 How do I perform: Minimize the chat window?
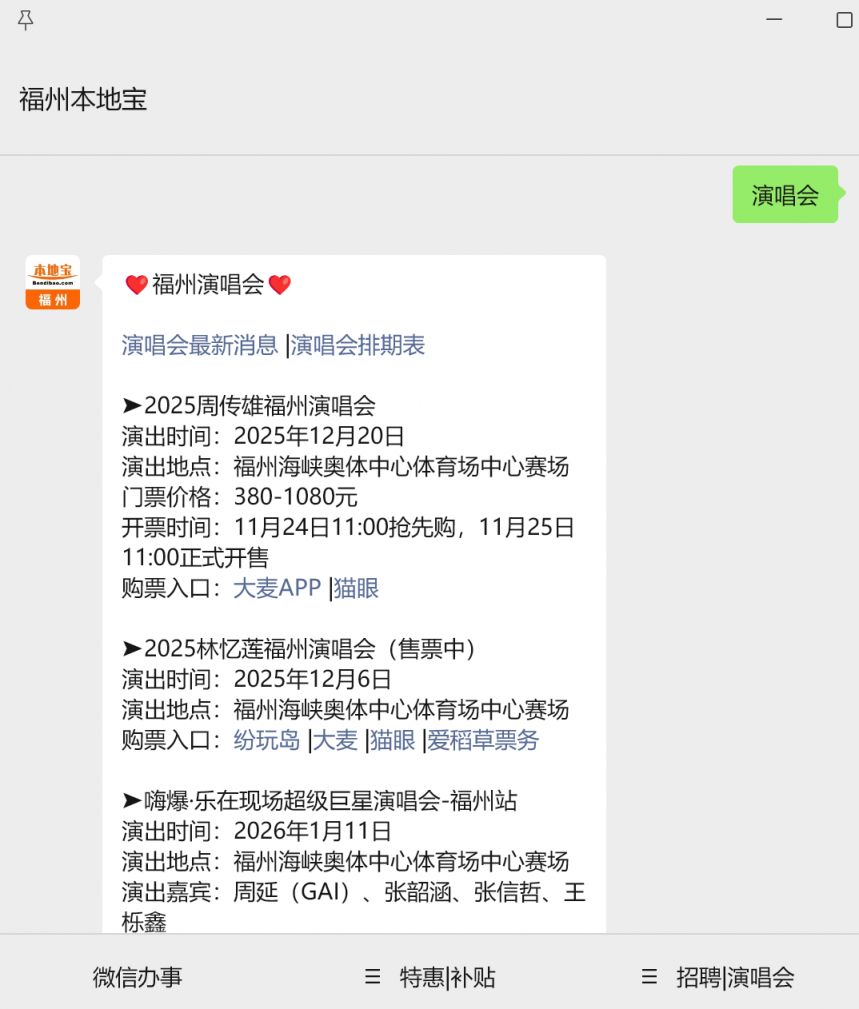[x=774, y=21]
